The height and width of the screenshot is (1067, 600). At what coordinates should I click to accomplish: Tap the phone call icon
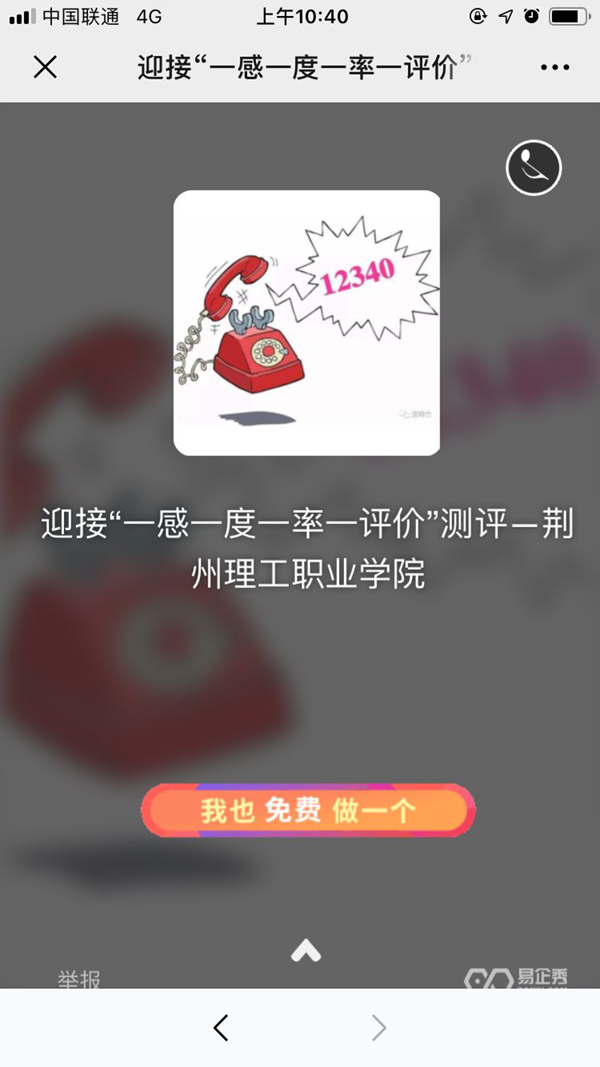pos(534,167)
